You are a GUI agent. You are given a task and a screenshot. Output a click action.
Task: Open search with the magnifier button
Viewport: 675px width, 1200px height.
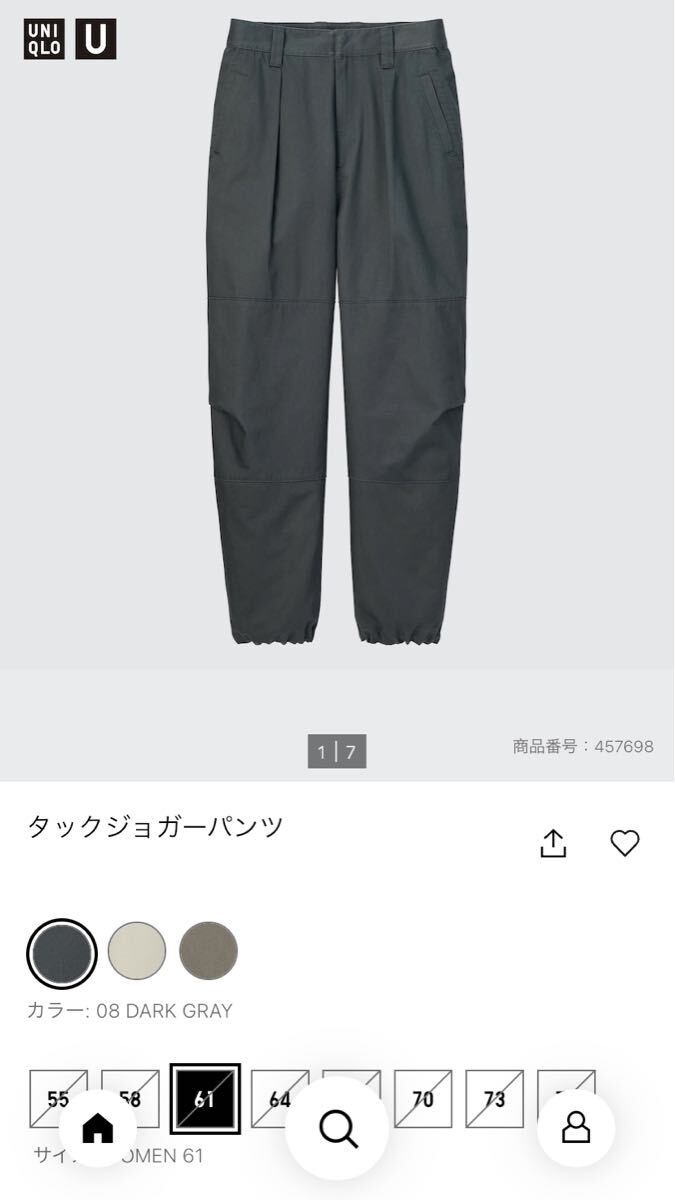(337, 1128)
